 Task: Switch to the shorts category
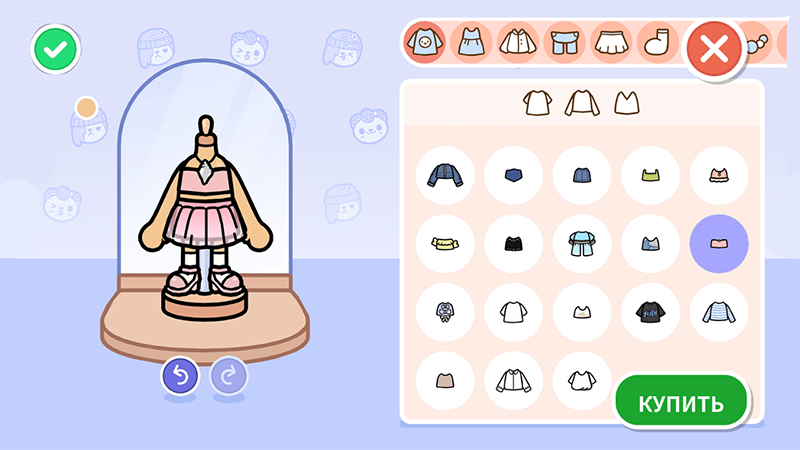[x=563, y=43]
